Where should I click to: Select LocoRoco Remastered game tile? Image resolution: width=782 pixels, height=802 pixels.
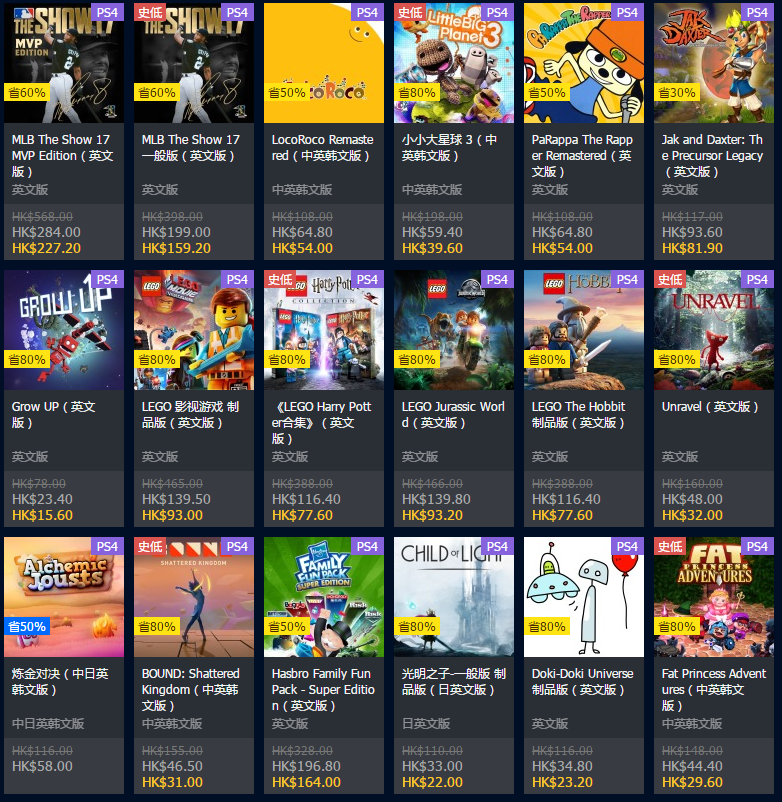pyautogui.click(x=324, y=64)
